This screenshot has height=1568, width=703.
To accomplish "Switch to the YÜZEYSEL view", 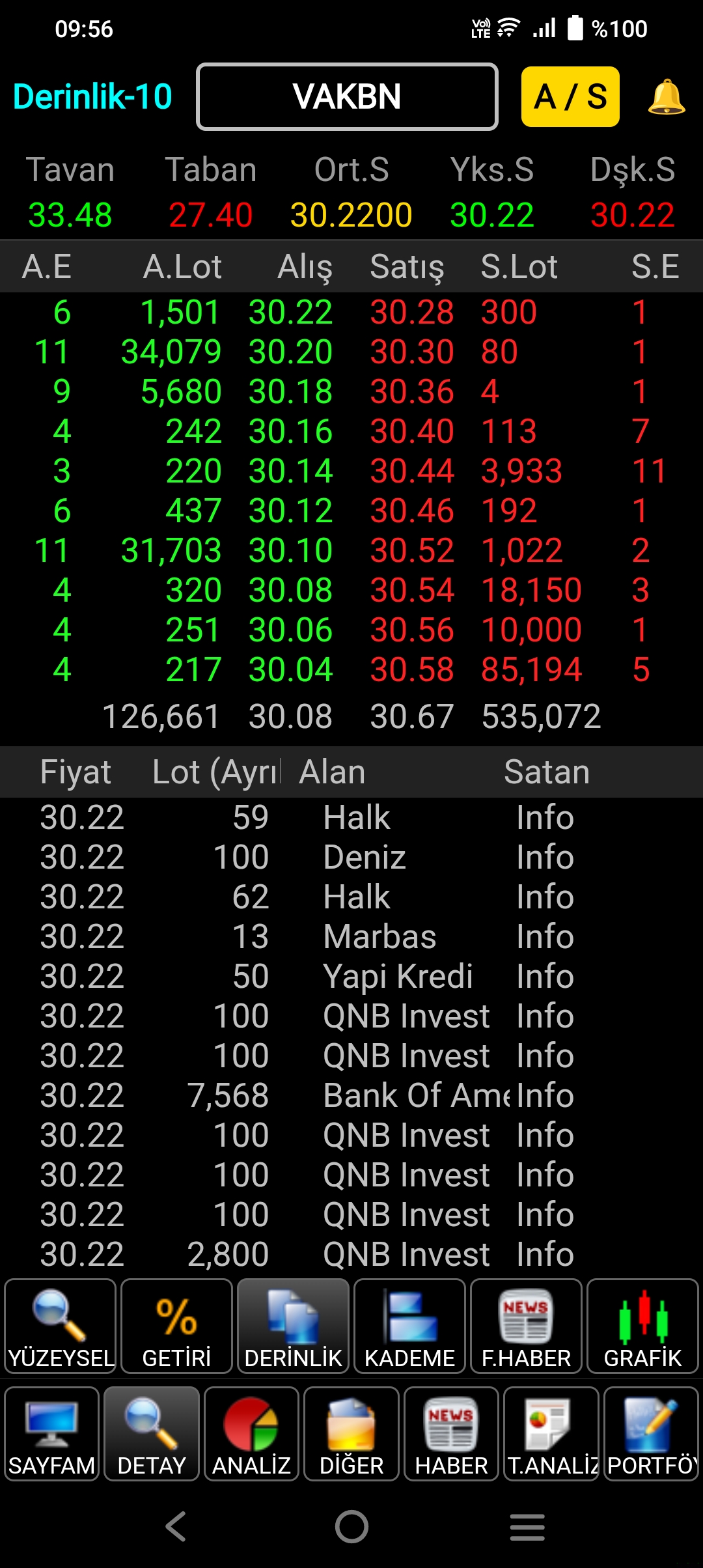I will click(x=61, y=1326).
